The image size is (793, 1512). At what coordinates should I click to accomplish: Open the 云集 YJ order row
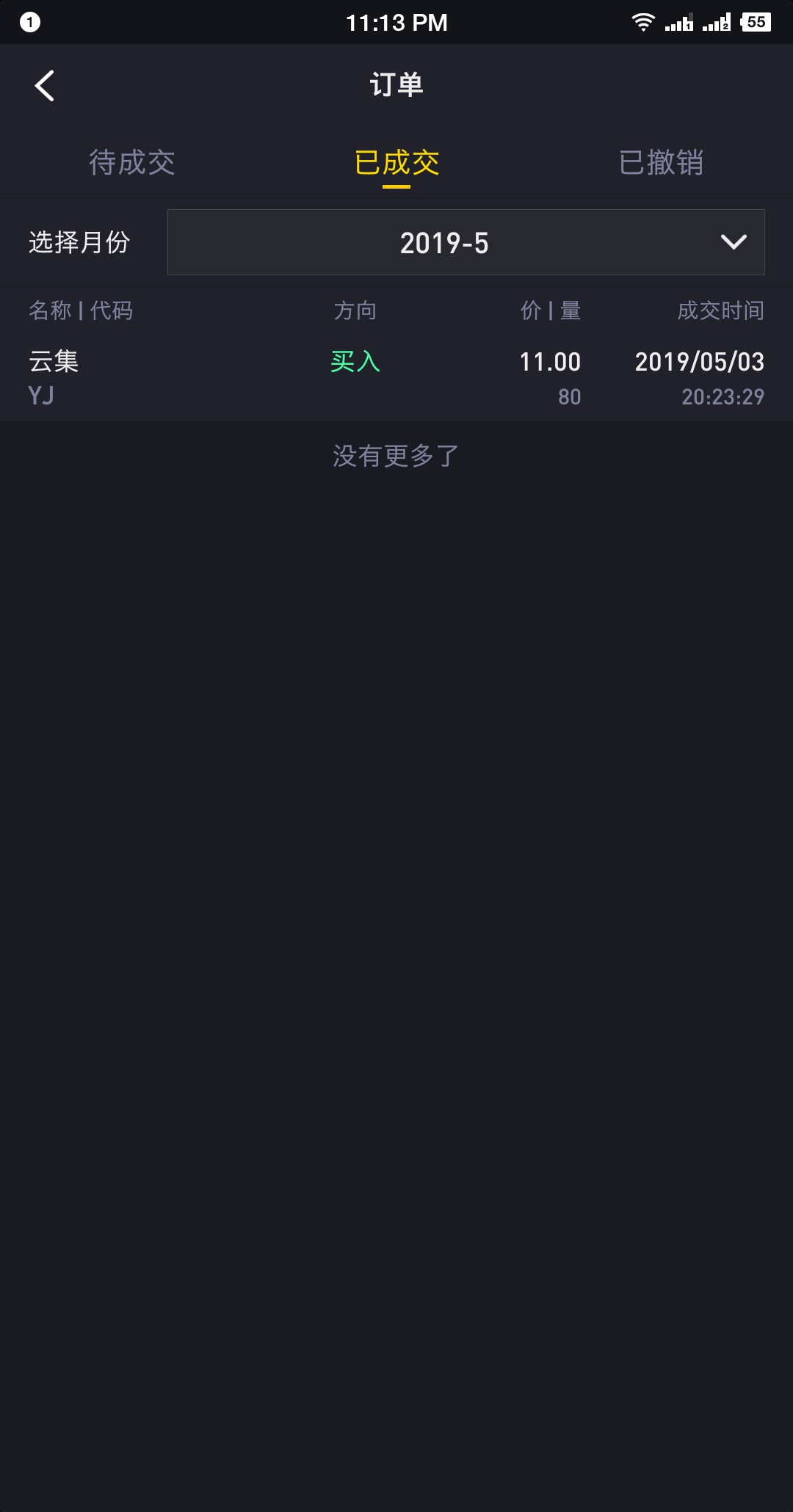396,378
